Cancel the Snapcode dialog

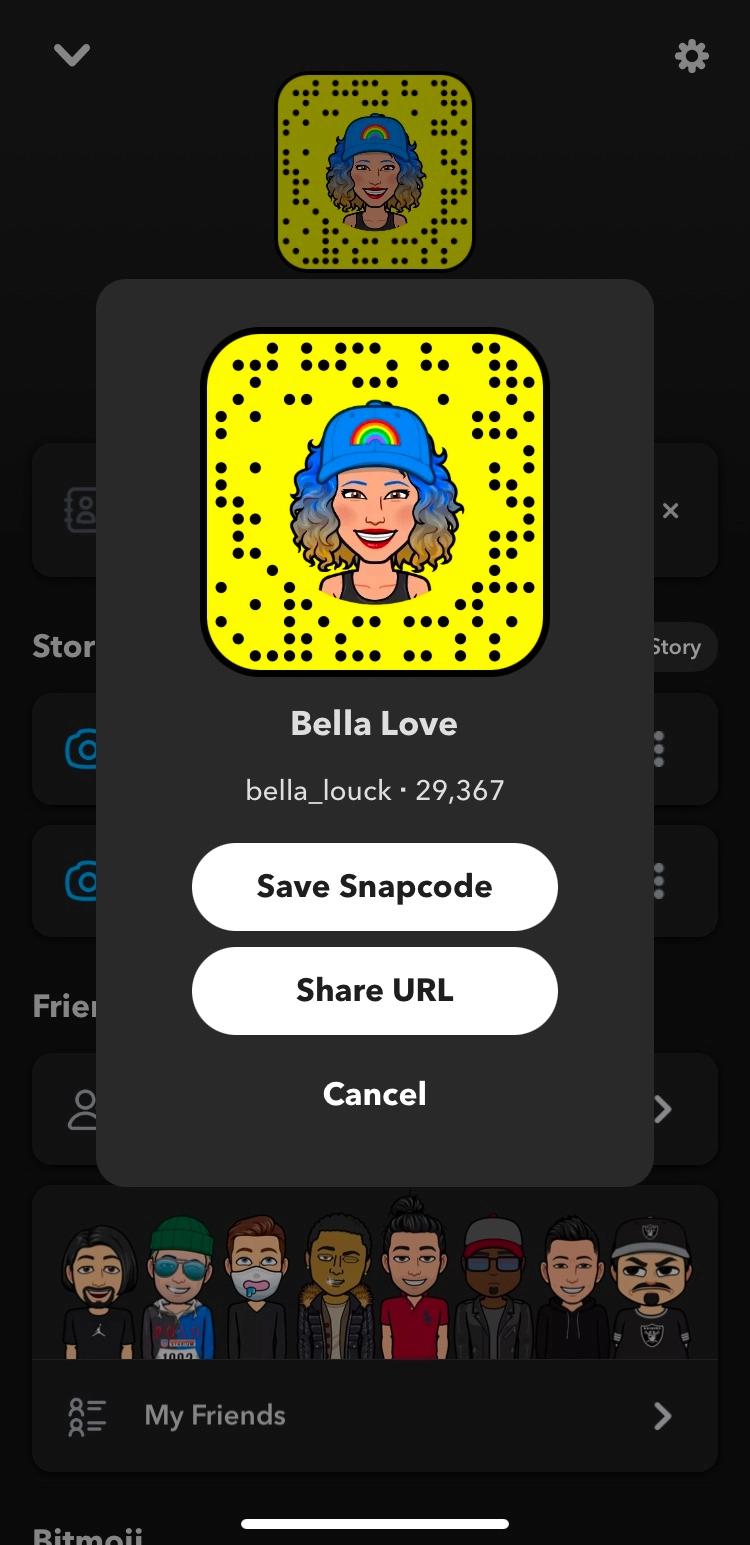point(374,1093)
